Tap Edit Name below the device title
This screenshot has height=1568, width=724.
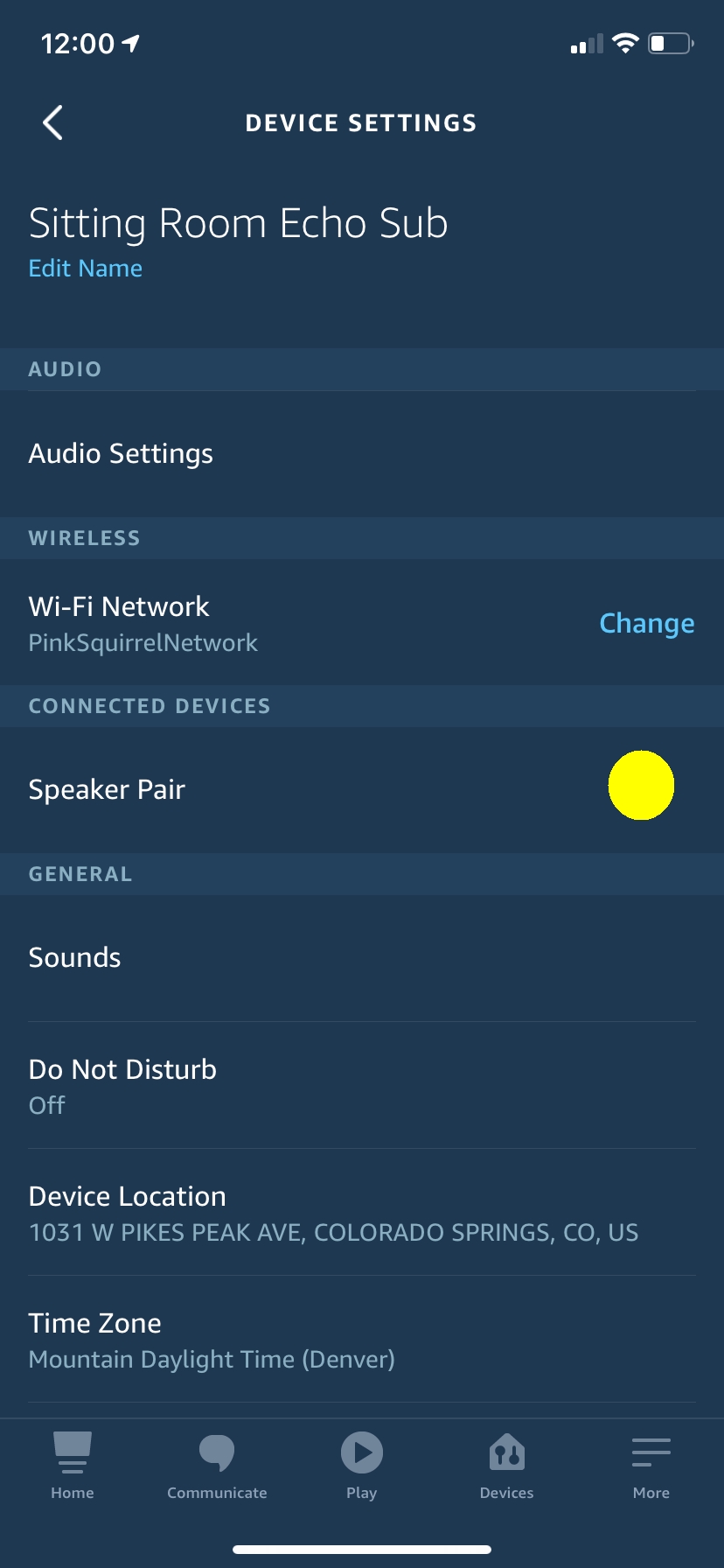pos(85,268)
